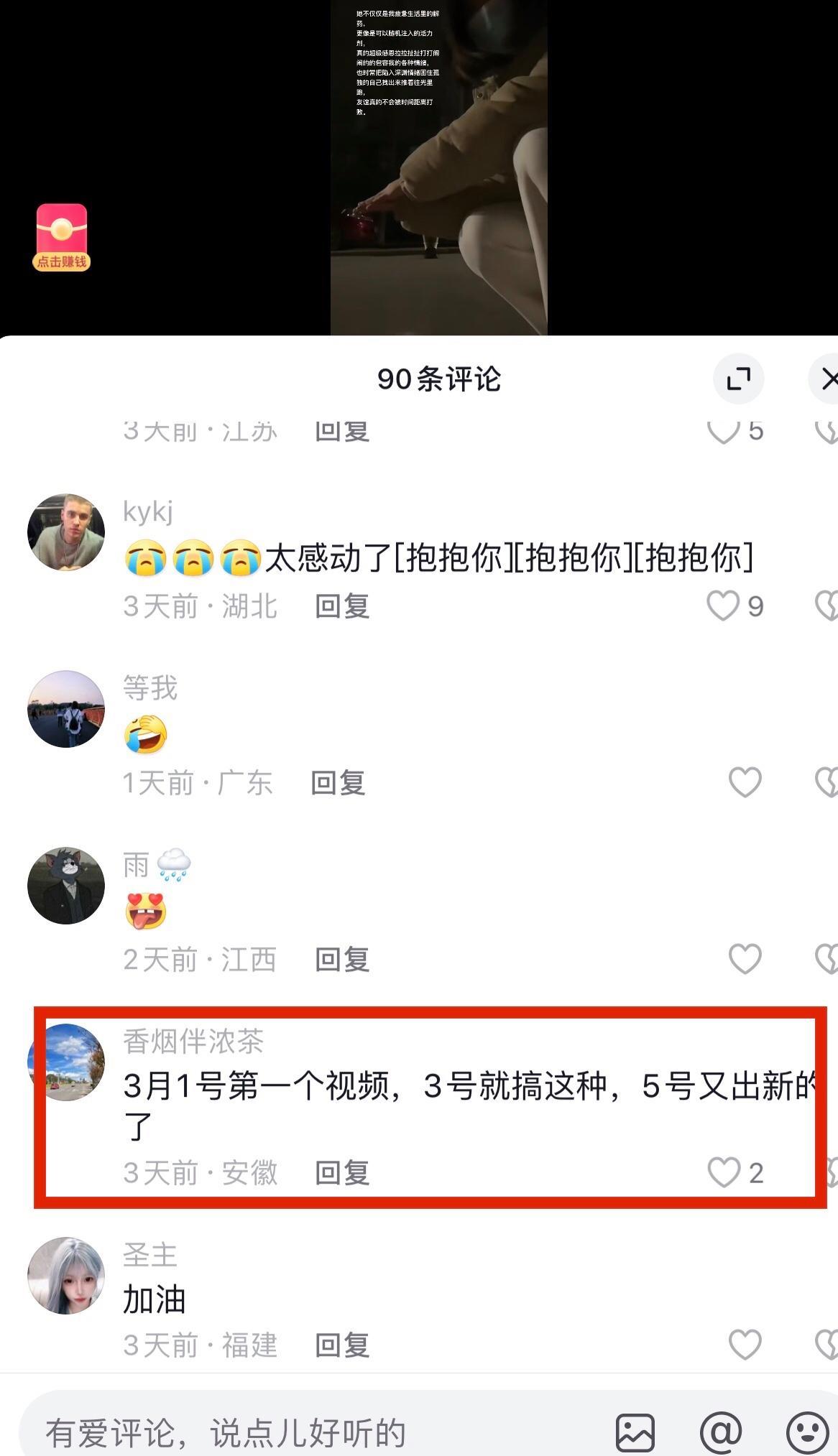Image resolution: width=838 pixels, height=1456 pixels.
Task: Reply to 雨's comment
Action: click(x=342, y=959)
